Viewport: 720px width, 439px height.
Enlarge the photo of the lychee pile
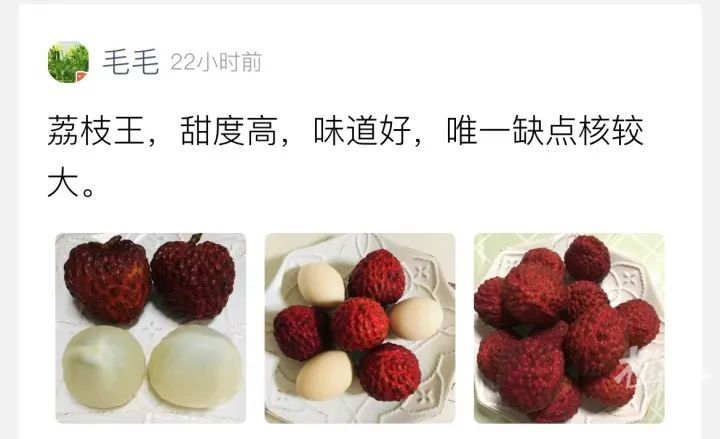point(568,328)
